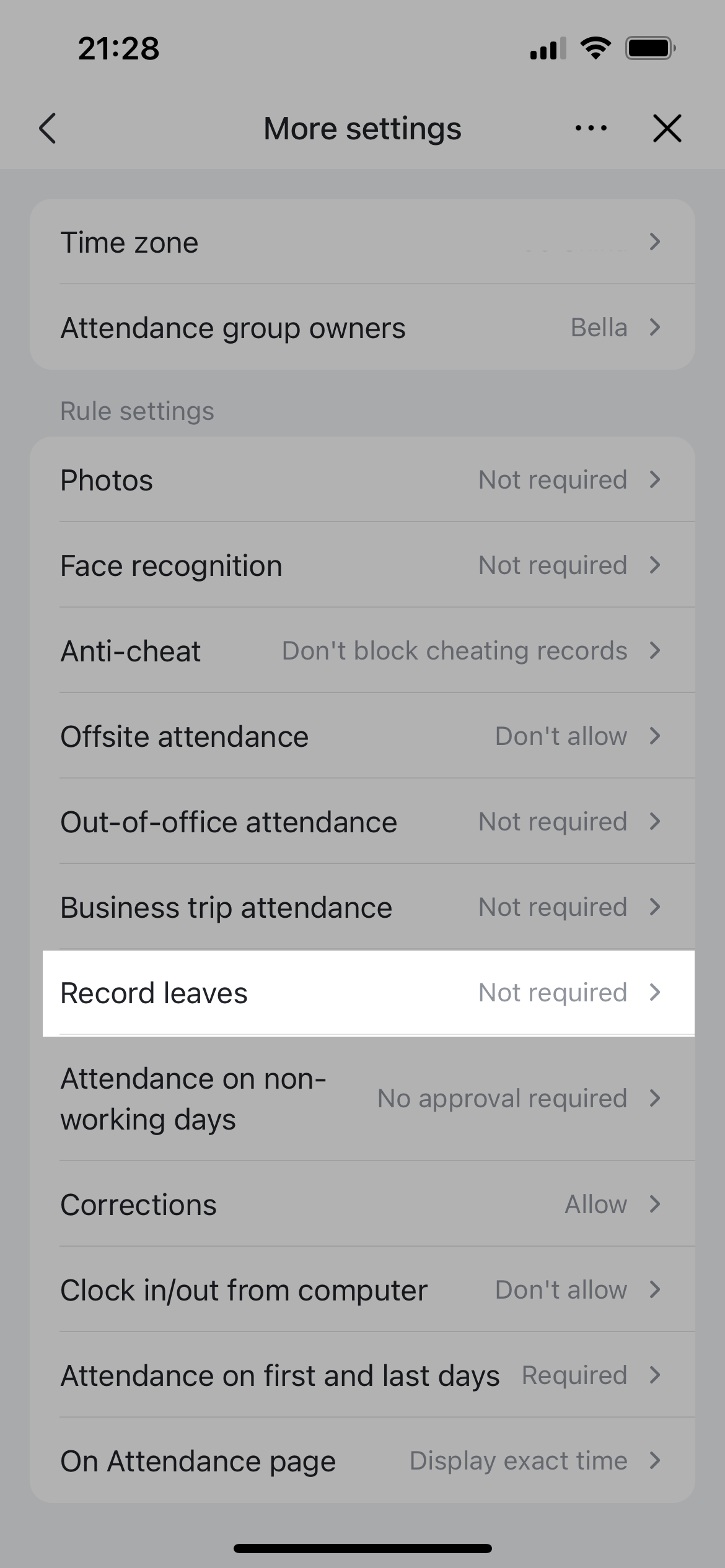Open Offsite attendance setting
725x1568 pixels.
click(x=362, y=736)
